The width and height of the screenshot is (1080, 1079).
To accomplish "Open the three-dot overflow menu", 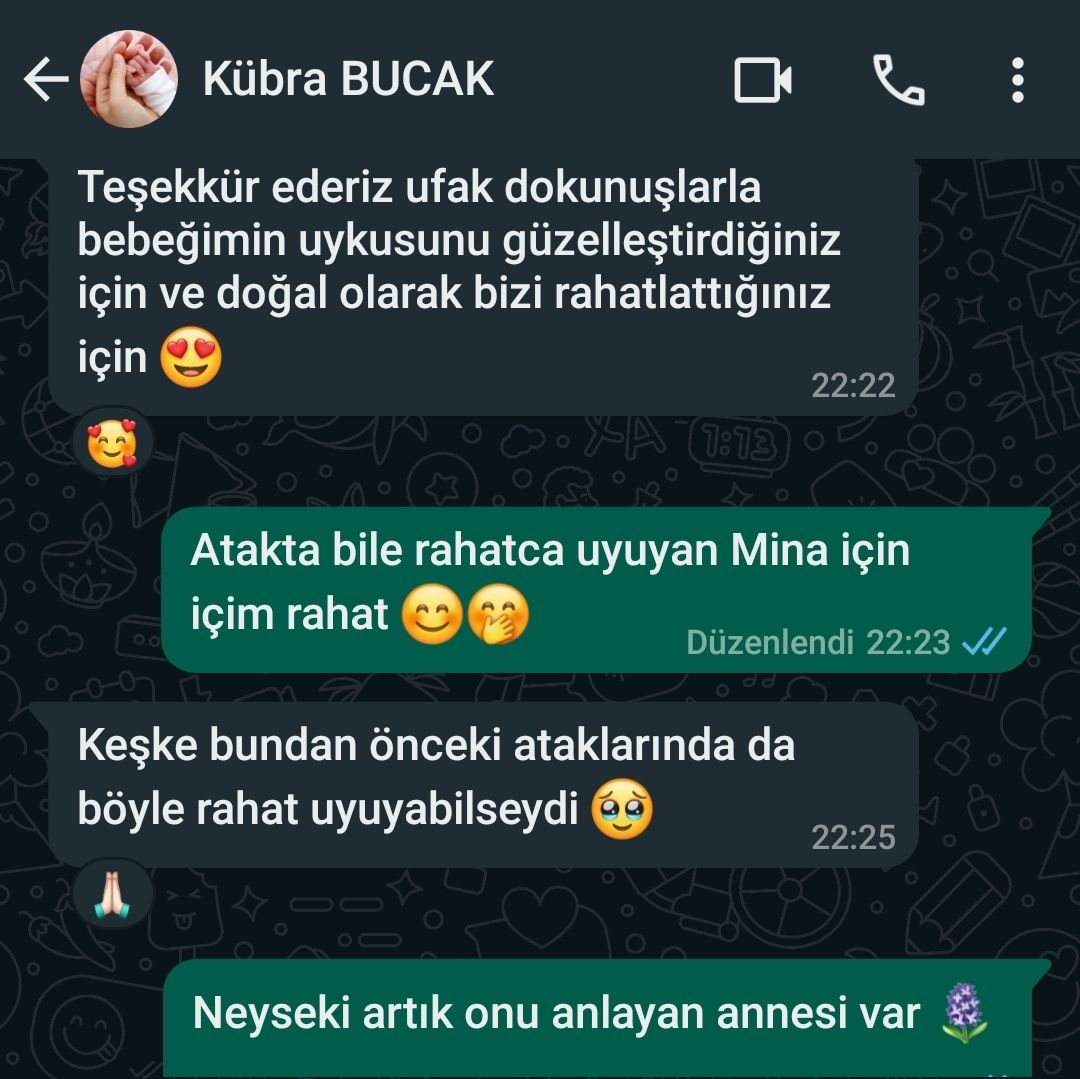I will pos(1017,80).
